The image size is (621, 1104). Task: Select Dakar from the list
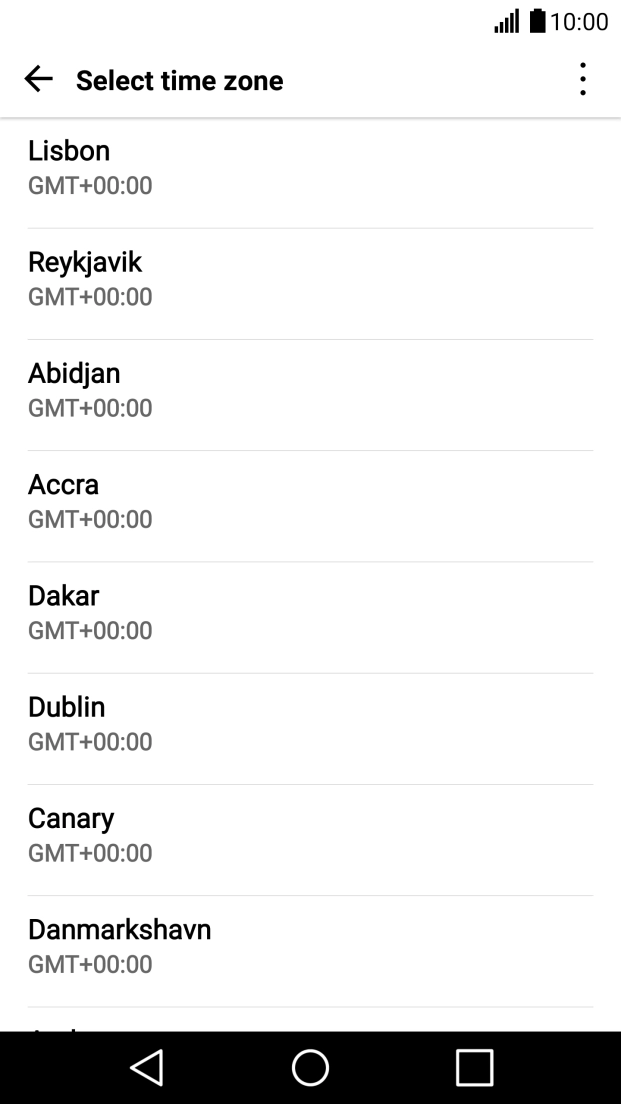[x=310, y=612]
